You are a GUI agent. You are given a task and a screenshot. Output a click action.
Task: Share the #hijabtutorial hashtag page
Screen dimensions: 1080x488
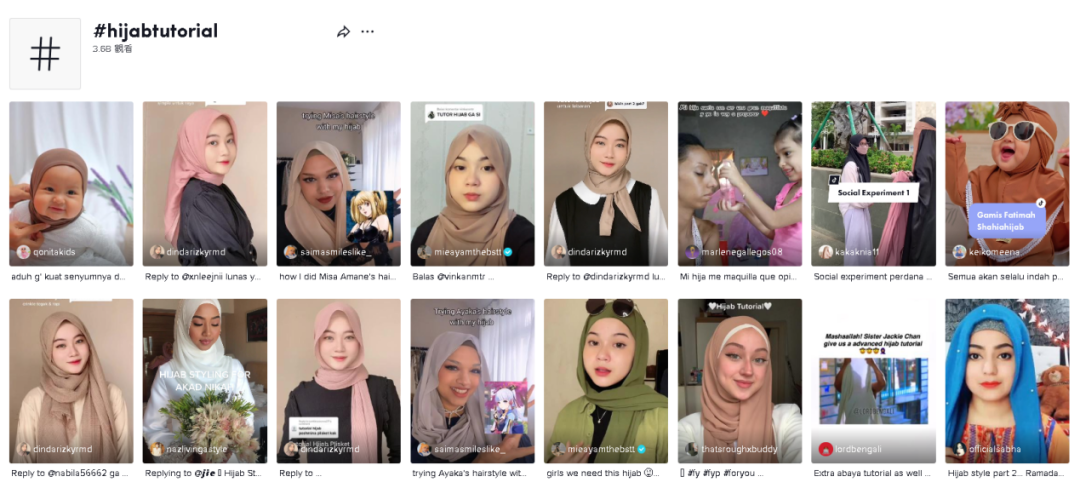click(343, 32)
